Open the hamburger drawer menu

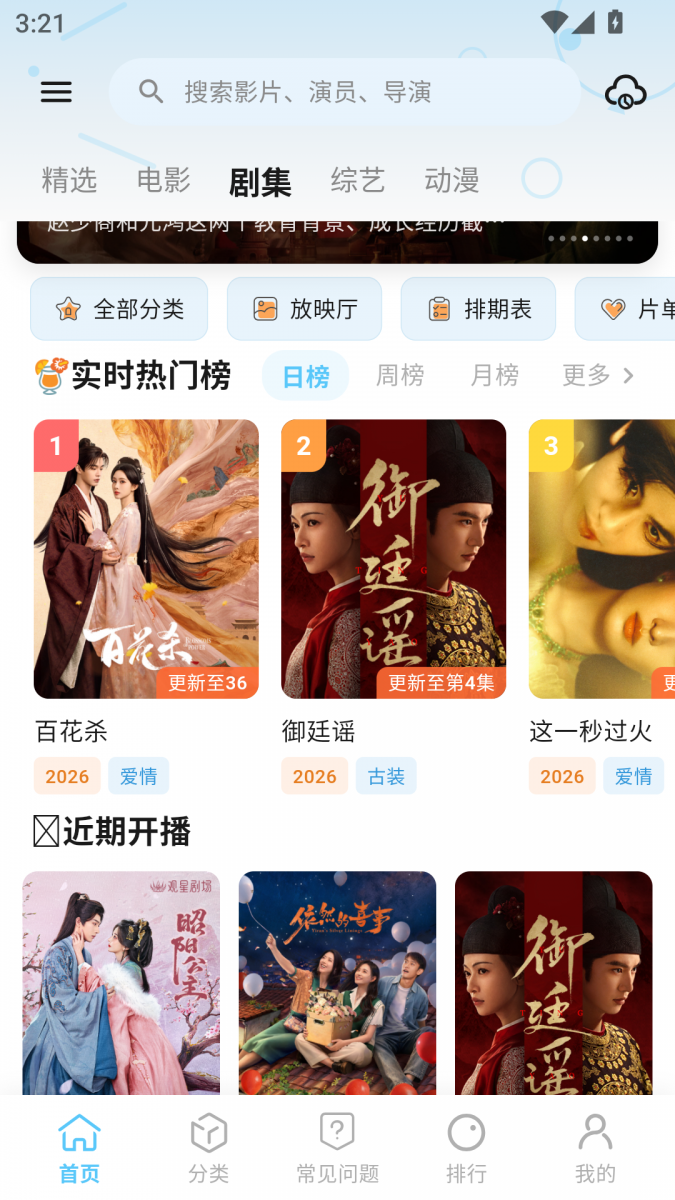56,92
